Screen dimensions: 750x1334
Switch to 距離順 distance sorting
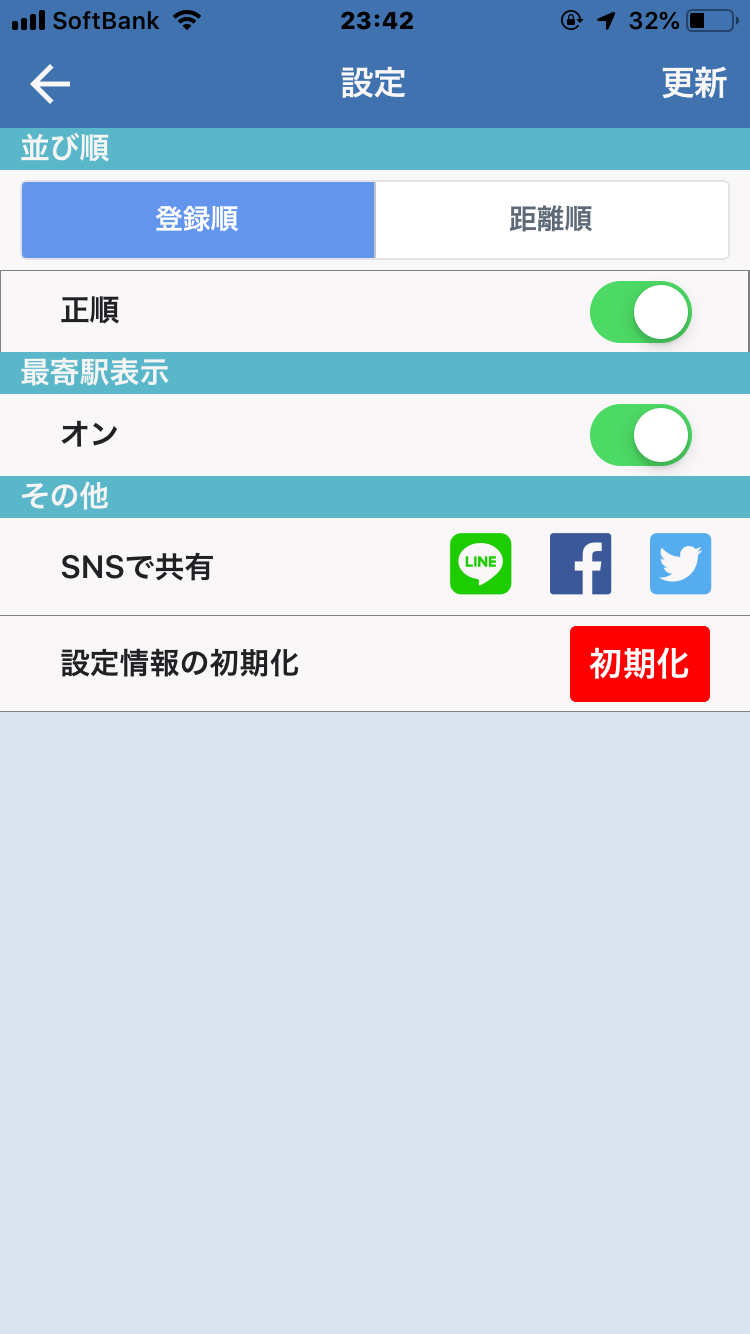point(551,220)
